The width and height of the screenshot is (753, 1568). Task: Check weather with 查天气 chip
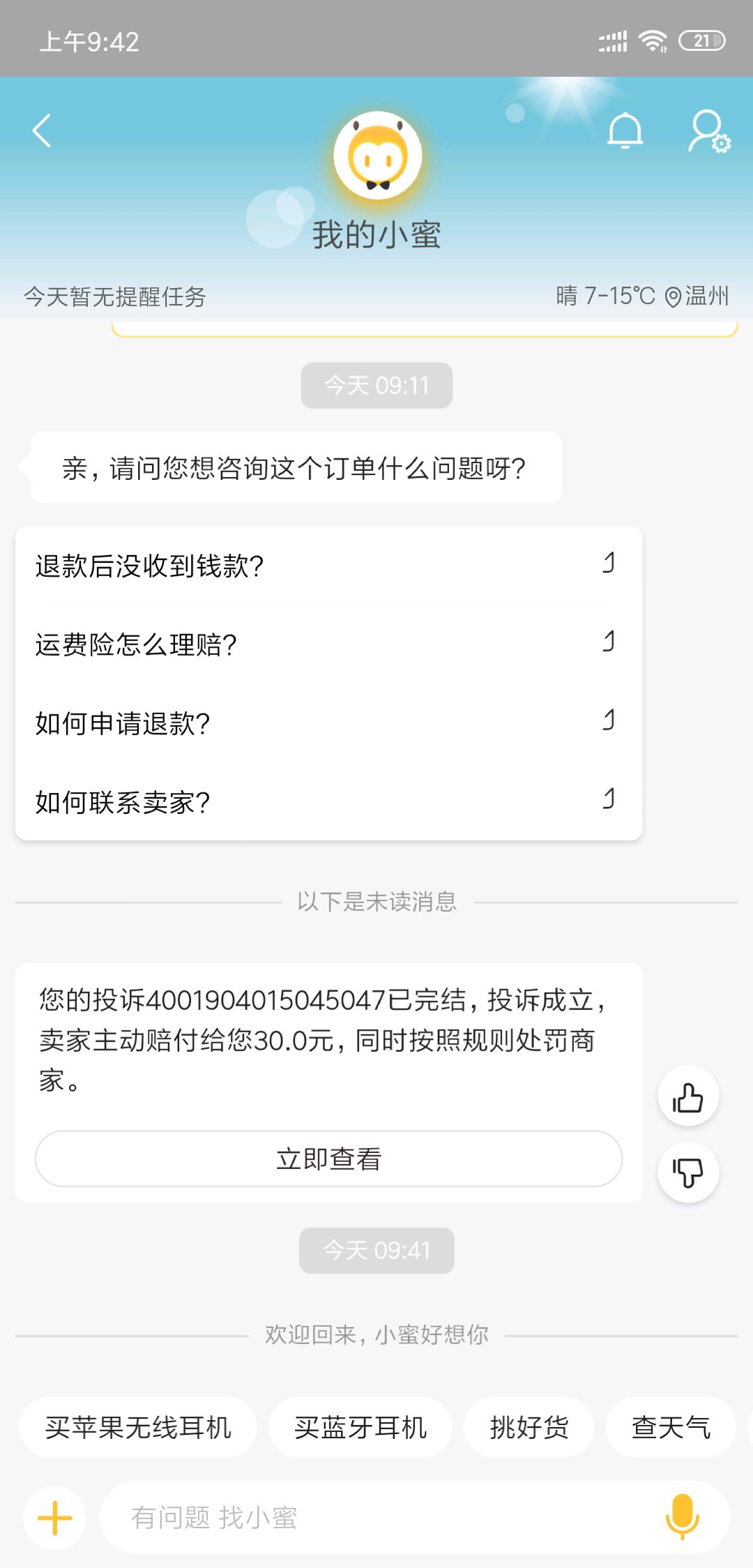(x=671, y=1427)
